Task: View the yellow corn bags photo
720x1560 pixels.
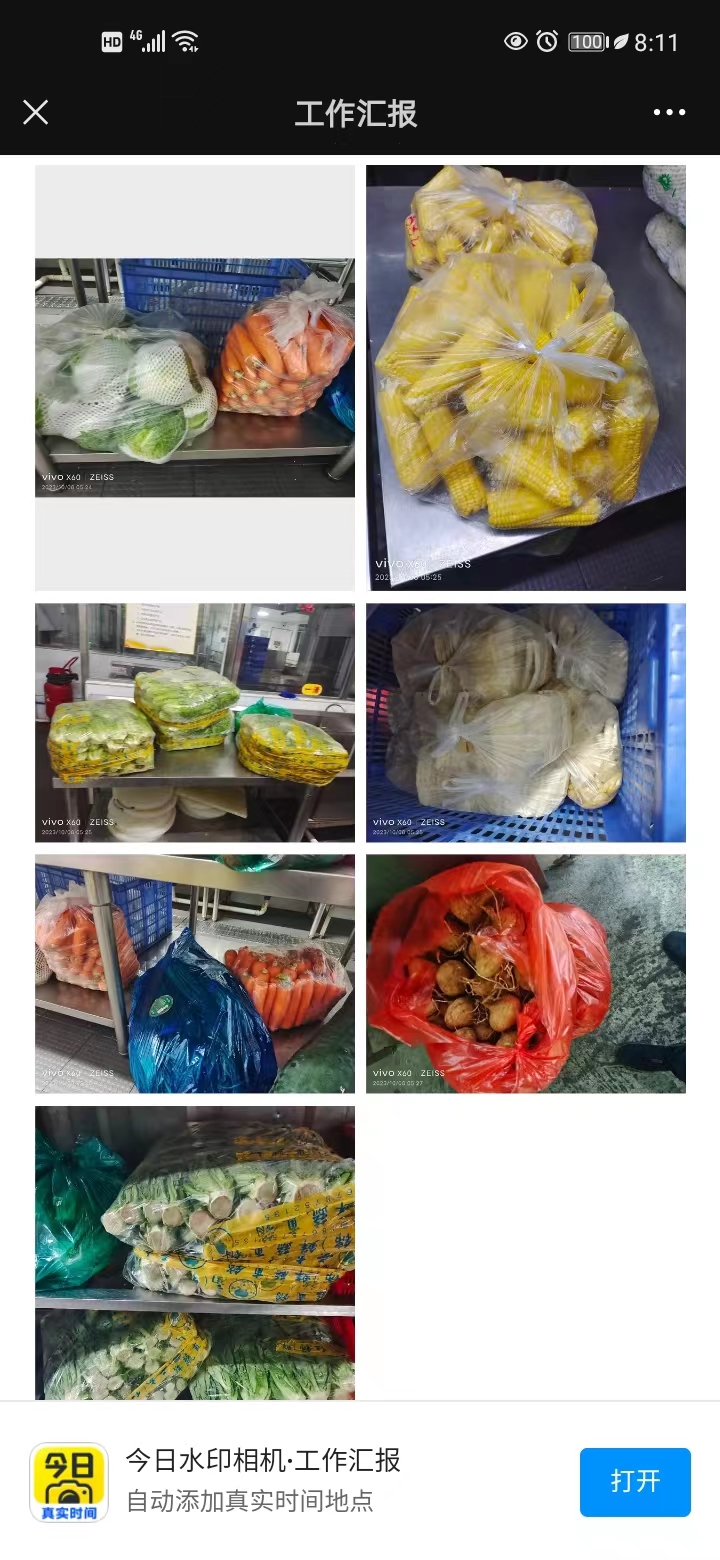Action: [x=526, y=378]
